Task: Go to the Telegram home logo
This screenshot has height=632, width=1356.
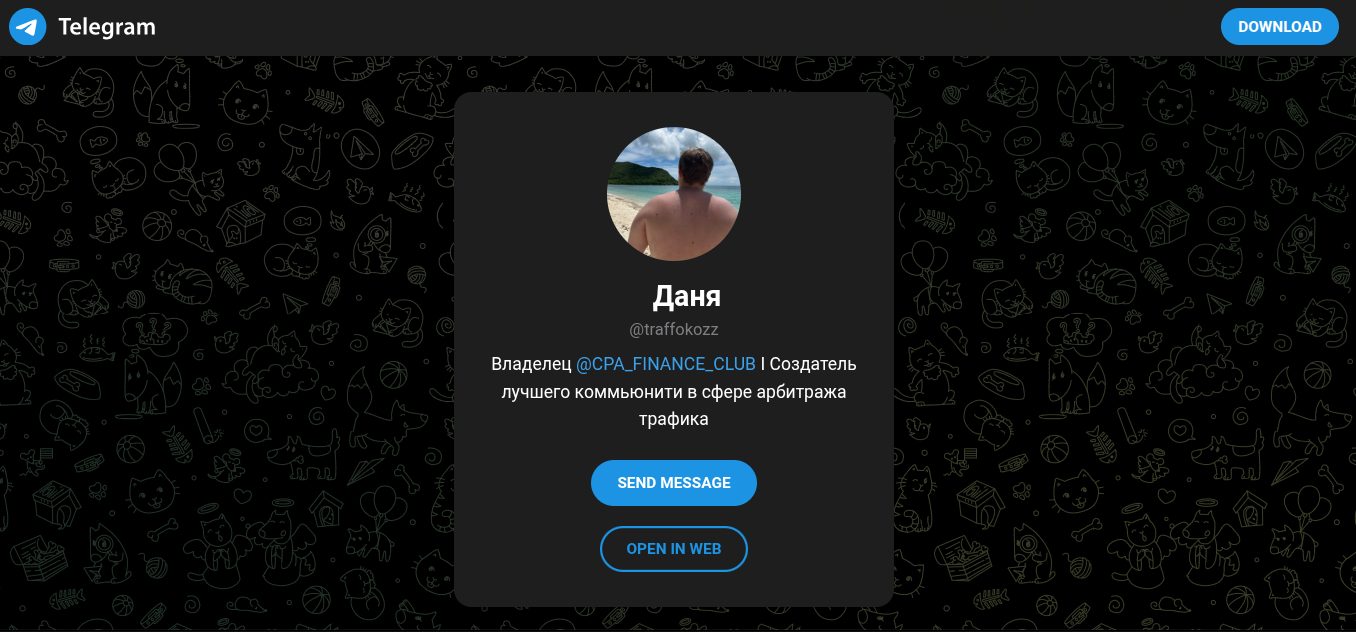Action: click(x=83, y=27)
